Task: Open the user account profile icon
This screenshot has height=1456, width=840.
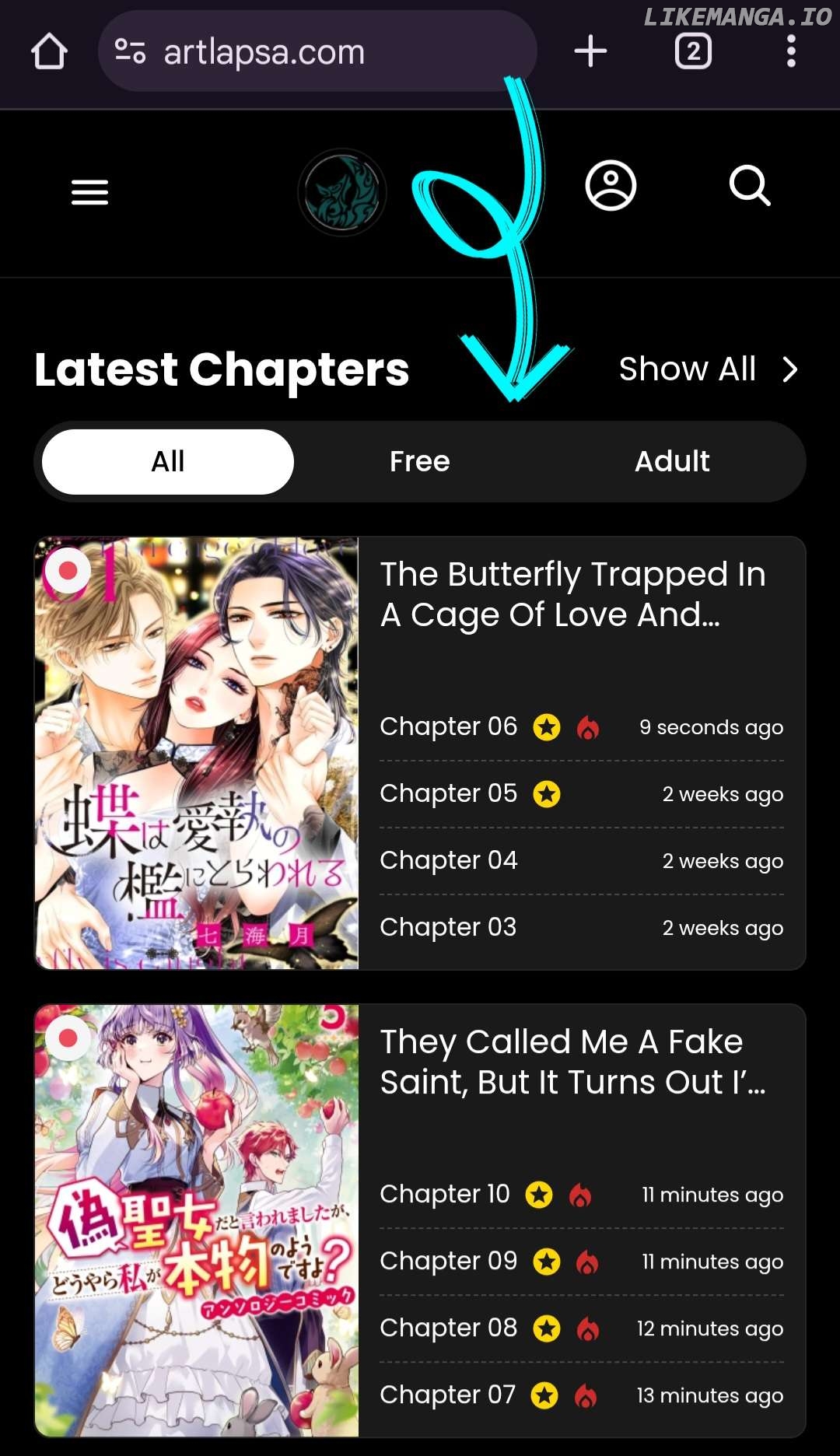Action: [611, 186]
